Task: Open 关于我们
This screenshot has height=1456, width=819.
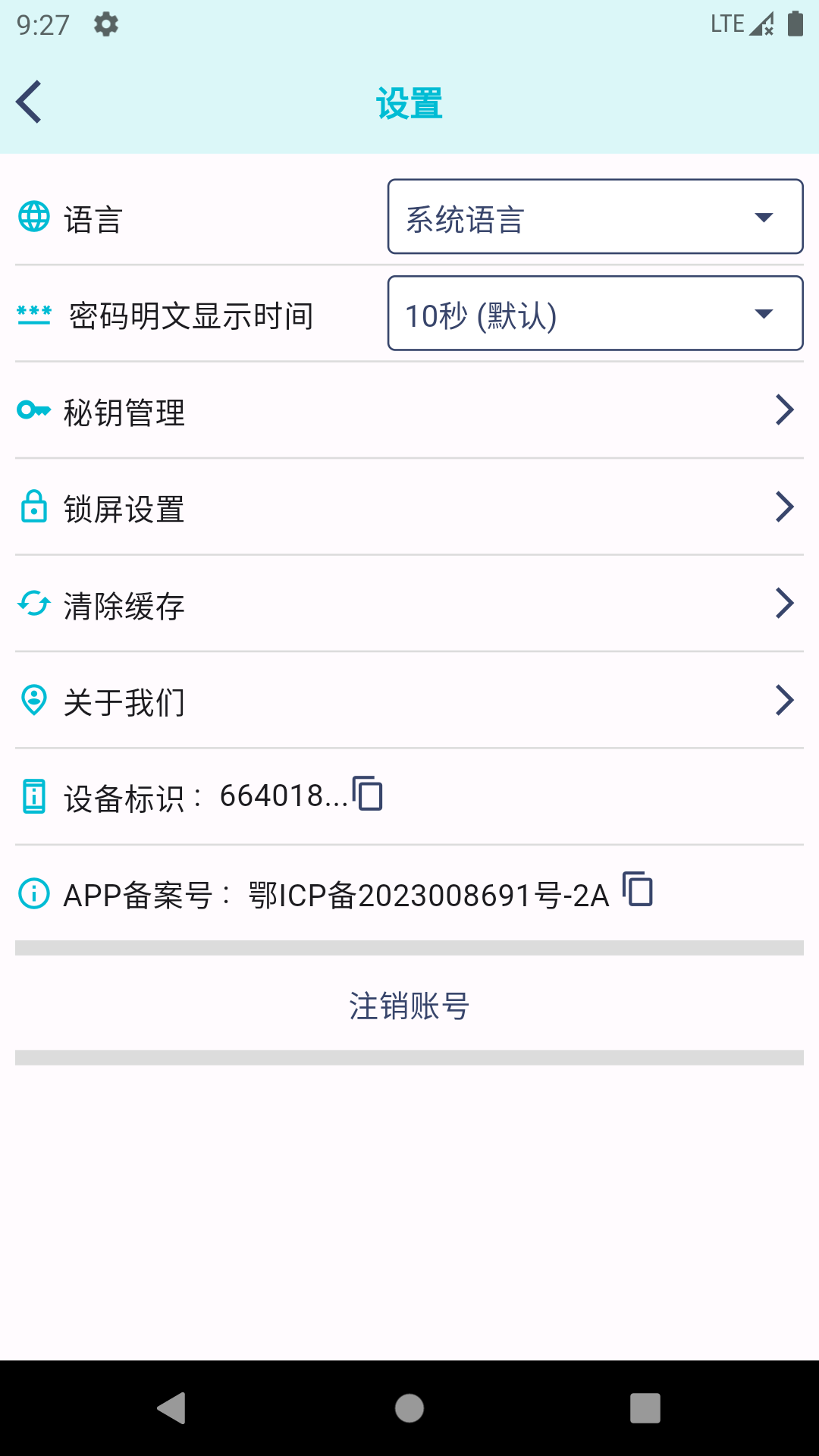Action: tap(408, 701)
